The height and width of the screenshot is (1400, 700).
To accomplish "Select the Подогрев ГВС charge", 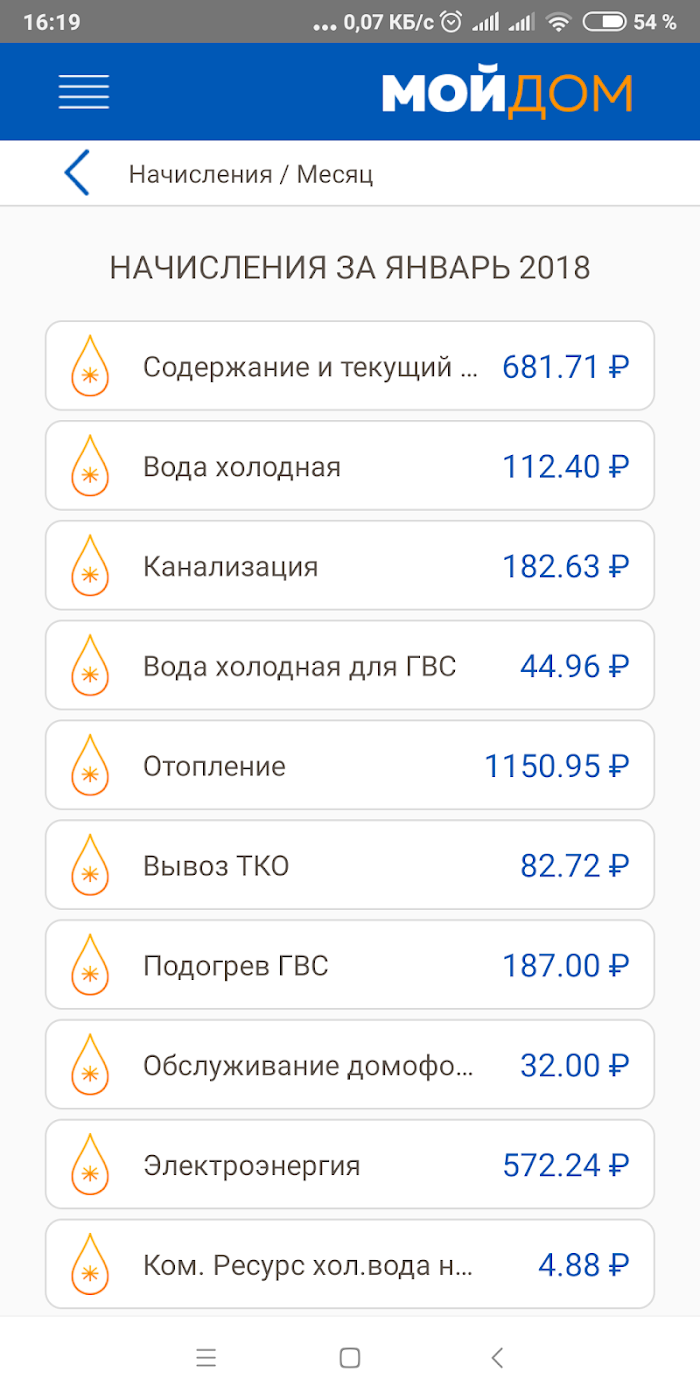I will [x=350, y=966].
